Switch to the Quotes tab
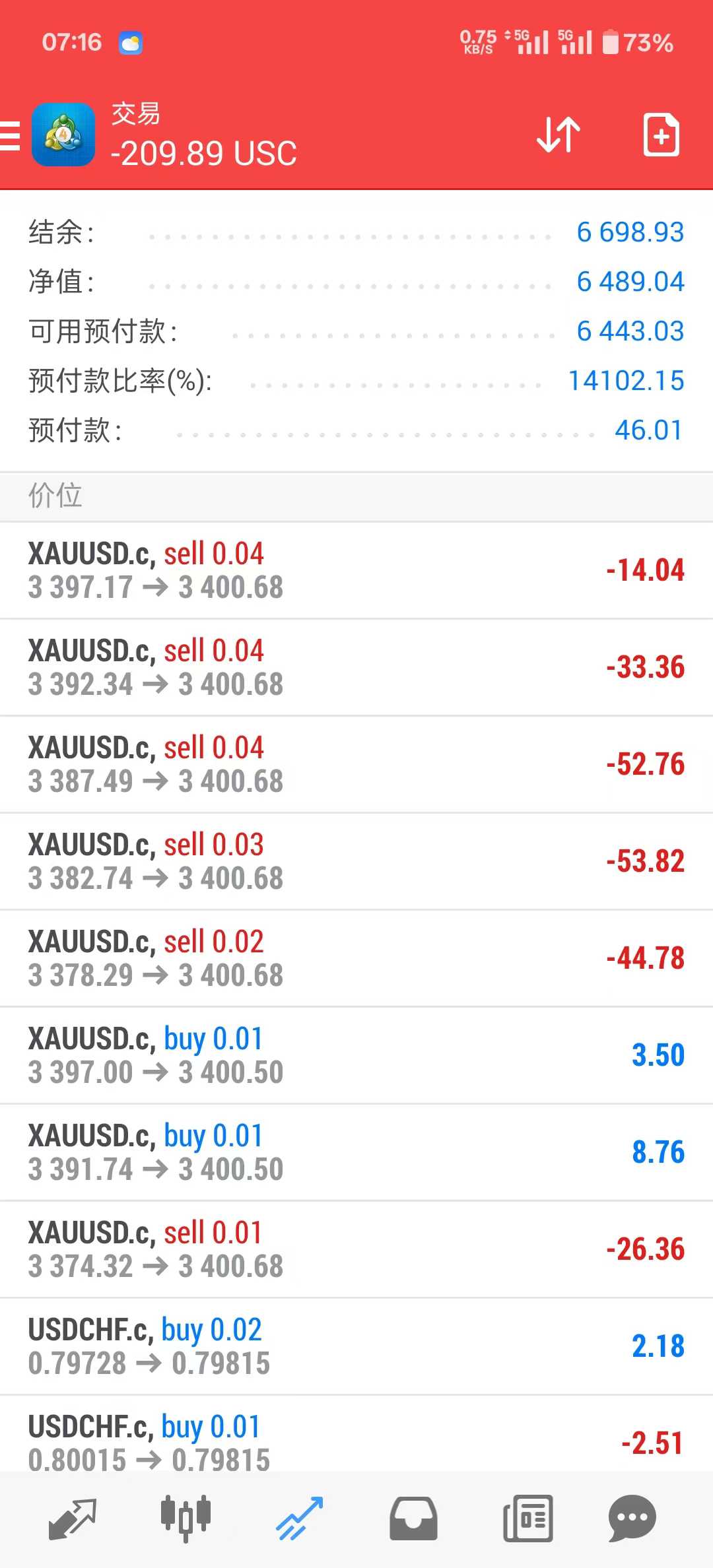The image size is (713, 1568). (73, 1518)
